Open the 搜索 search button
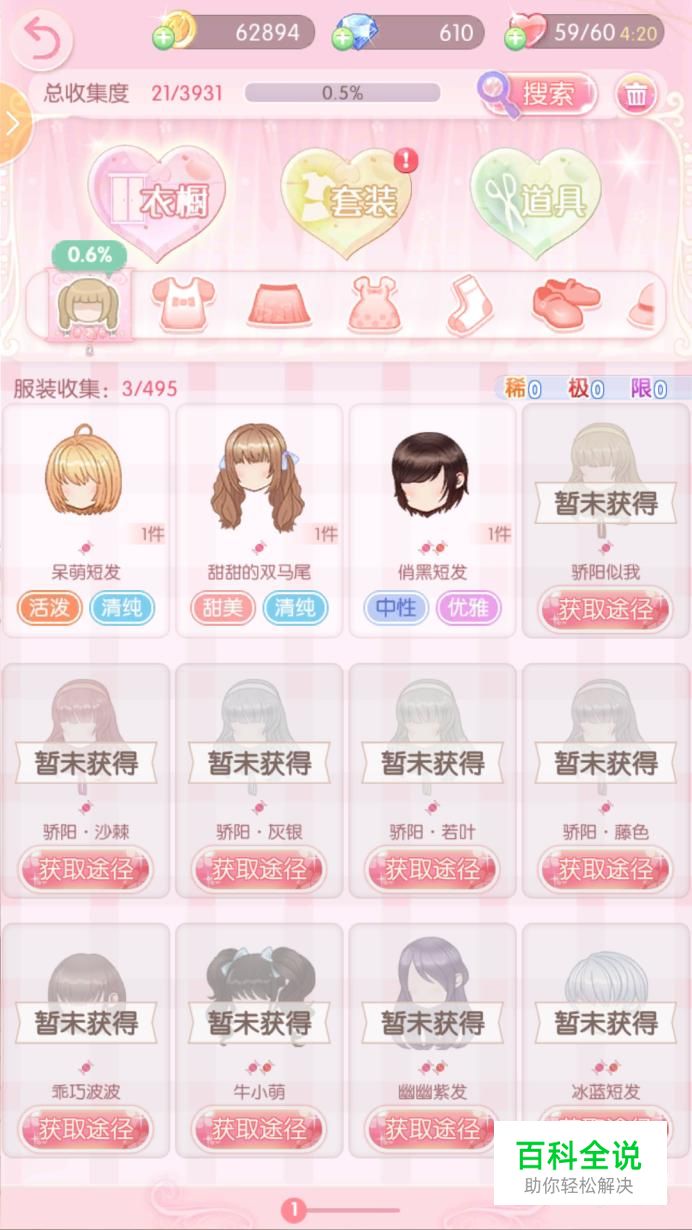 [x=535, y=94]
